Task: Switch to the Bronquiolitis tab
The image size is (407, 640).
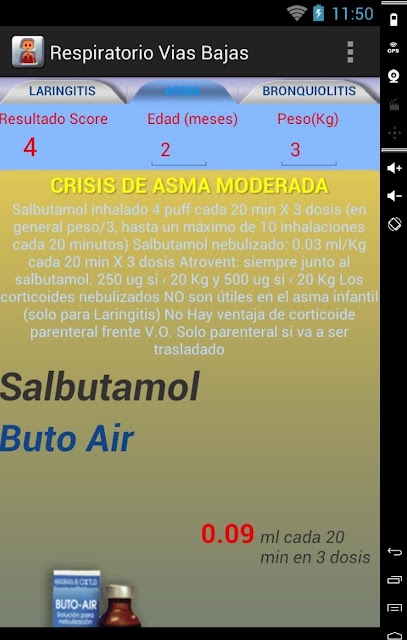Action: pyautogui.click(x=309, y=91)
